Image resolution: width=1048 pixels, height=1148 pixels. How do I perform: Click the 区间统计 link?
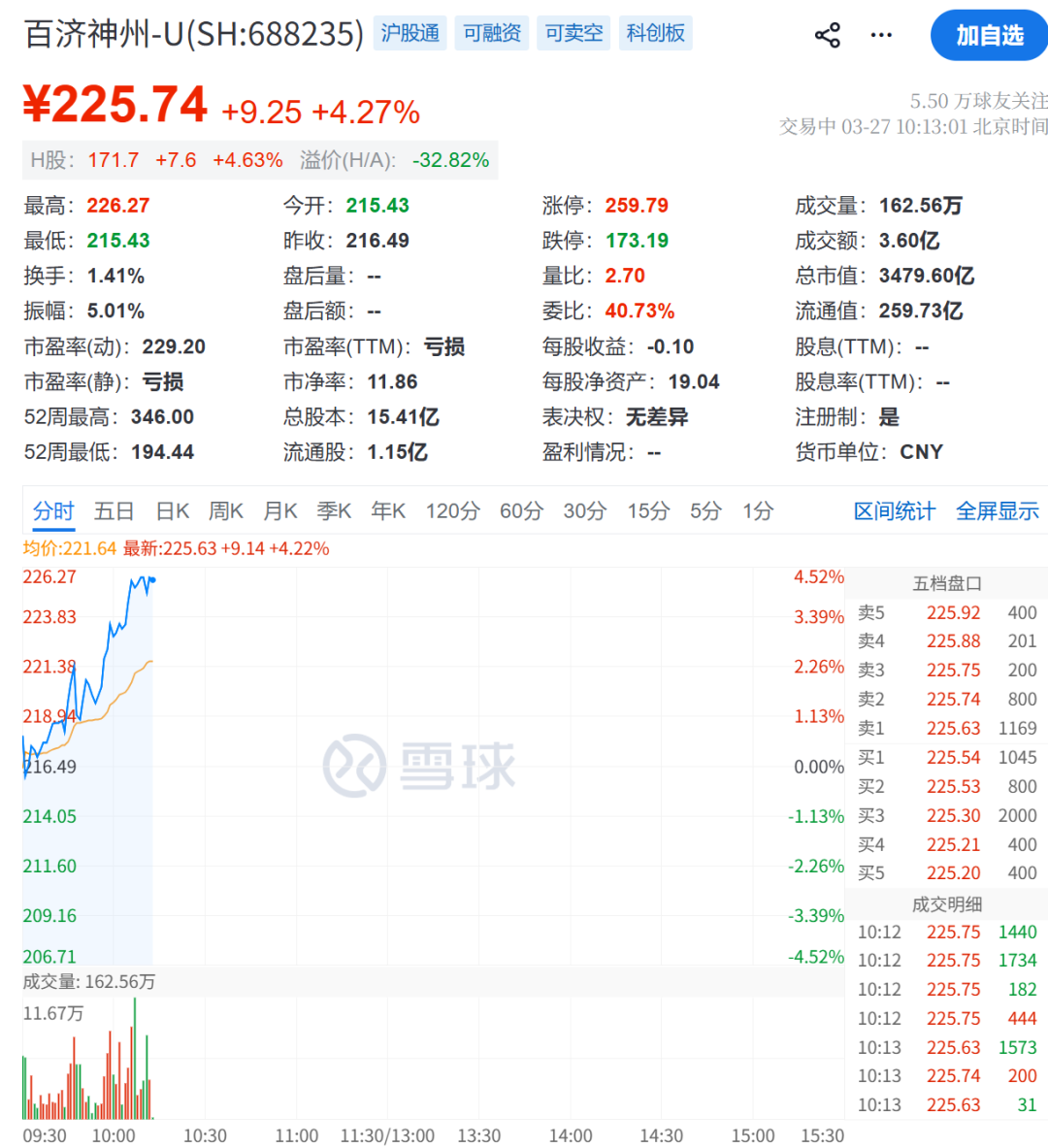(x=893, y=510)
